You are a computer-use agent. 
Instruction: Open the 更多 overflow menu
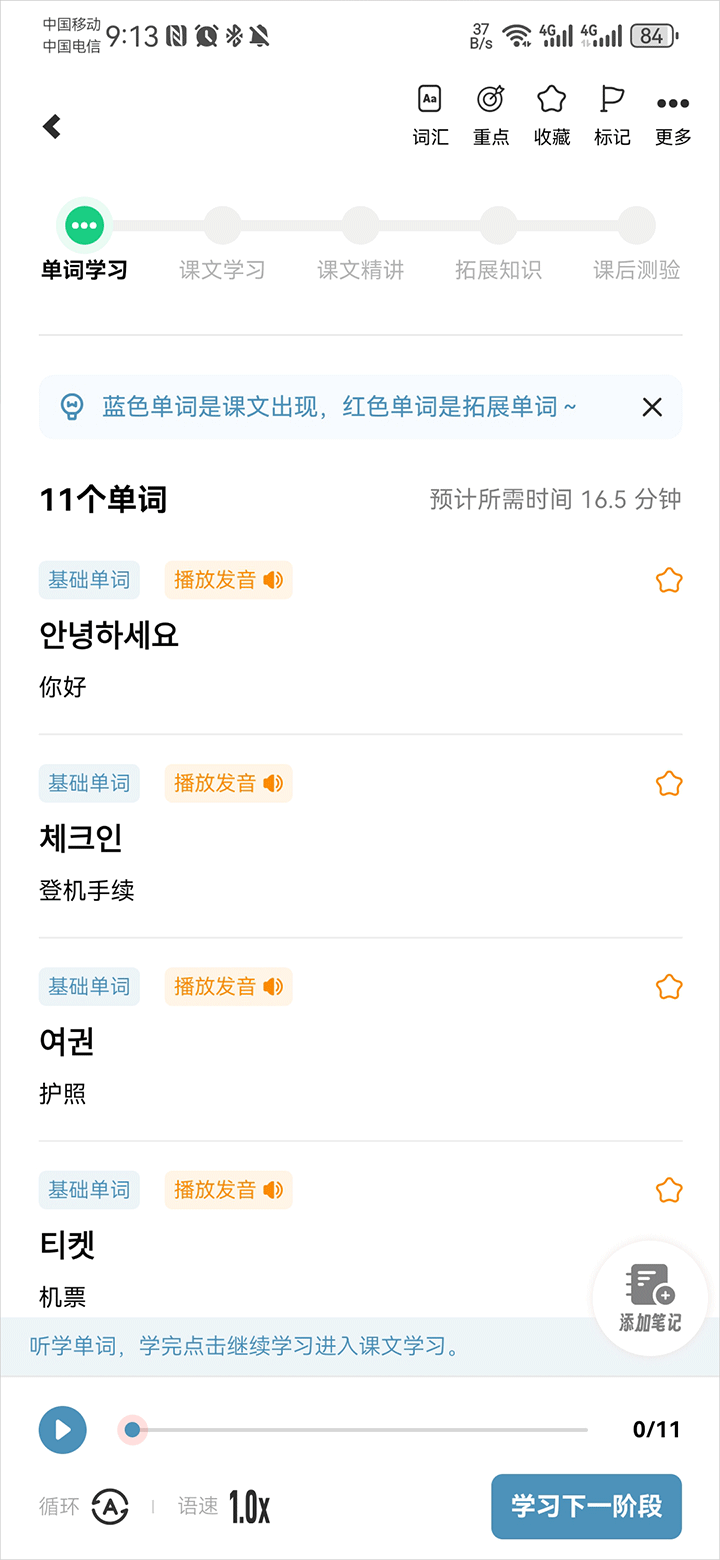(x=673, y=116)
